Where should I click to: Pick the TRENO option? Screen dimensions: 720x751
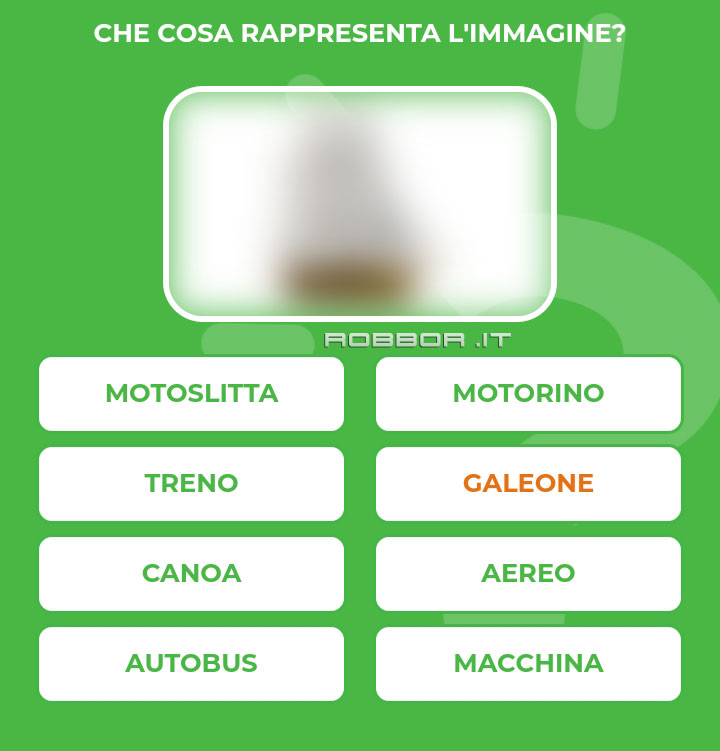click(191, 483)
